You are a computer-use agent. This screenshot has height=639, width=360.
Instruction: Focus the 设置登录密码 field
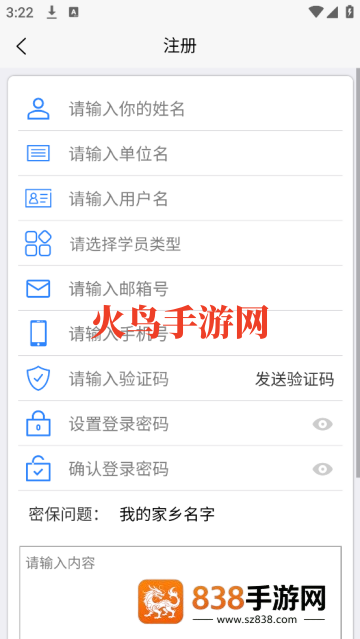186,424
